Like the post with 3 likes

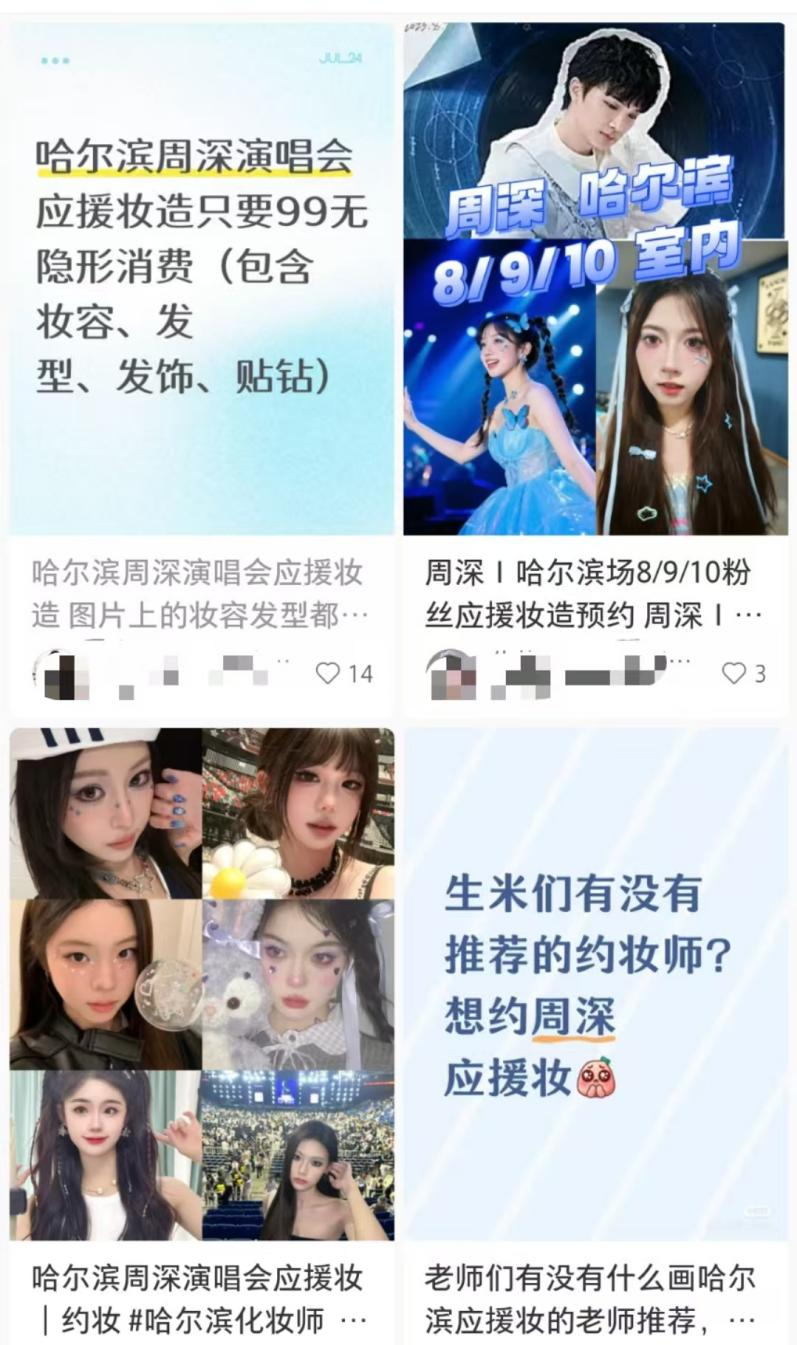pyautogui.click(x=734, y=674)
